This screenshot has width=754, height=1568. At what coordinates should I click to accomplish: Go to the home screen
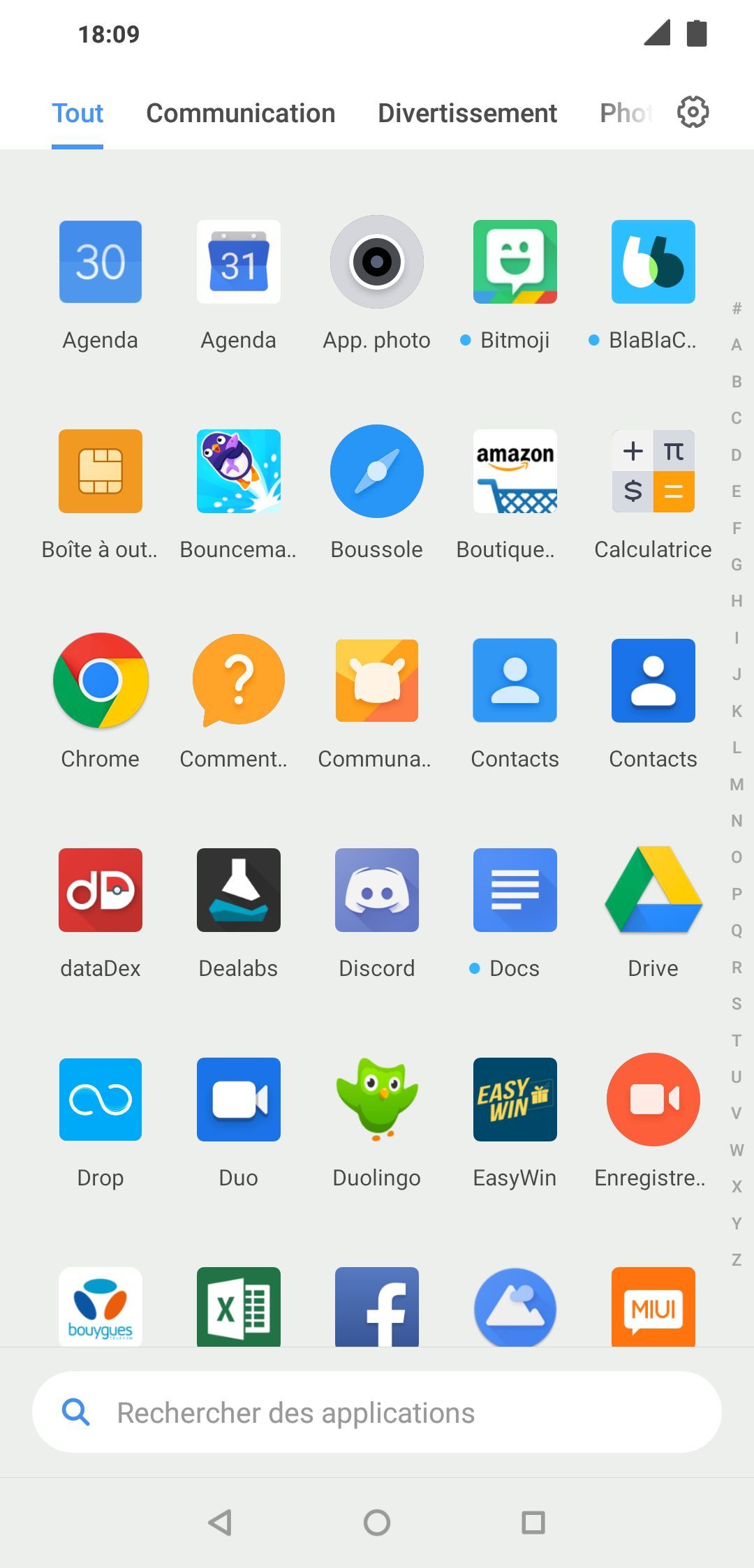click(x=377, y=1523)
